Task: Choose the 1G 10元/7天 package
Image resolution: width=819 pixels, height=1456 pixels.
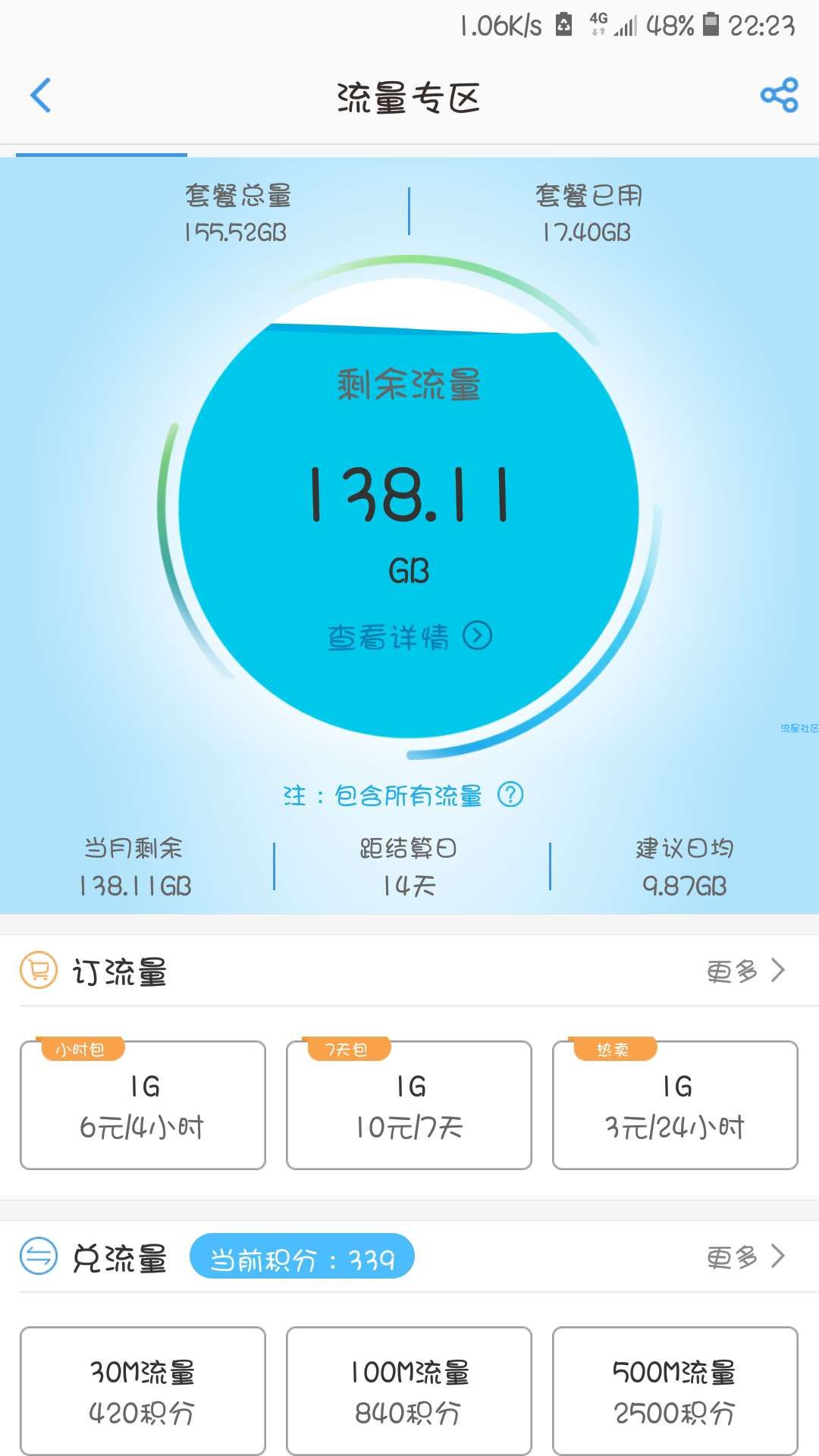Action: (409, 1105)
